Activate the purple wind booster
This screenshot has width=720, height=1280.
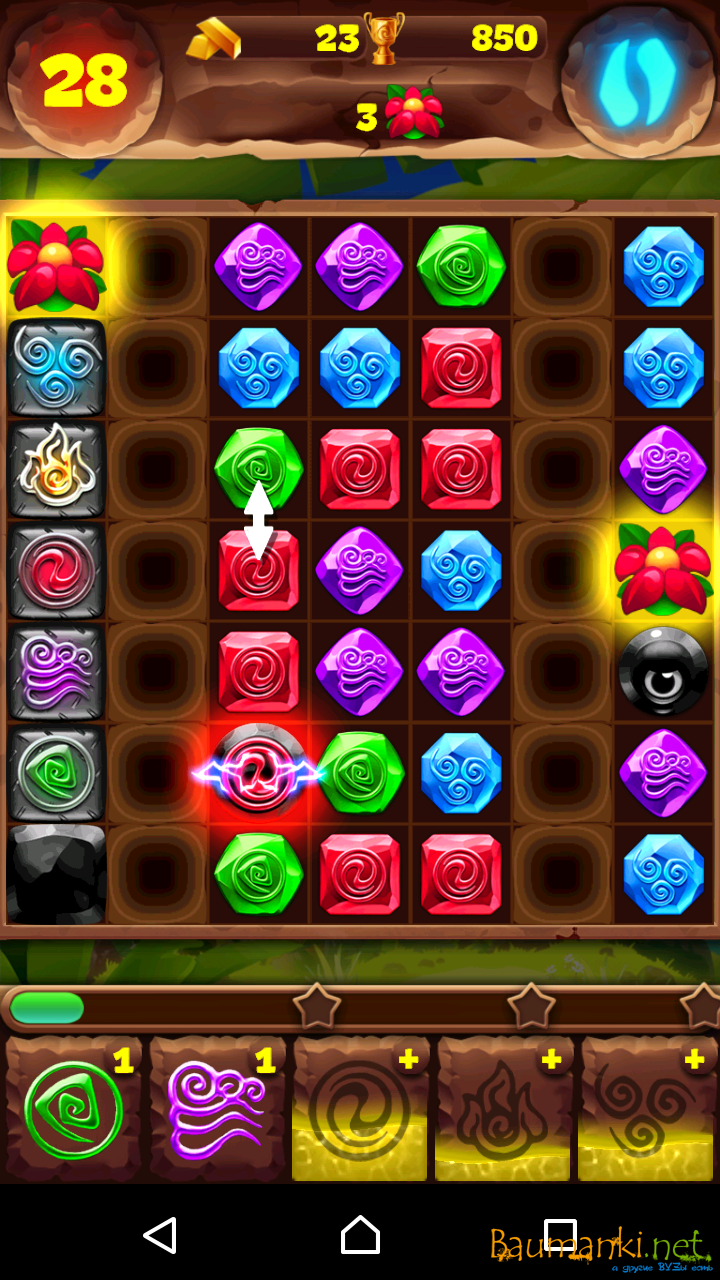tap(218, 1110)
